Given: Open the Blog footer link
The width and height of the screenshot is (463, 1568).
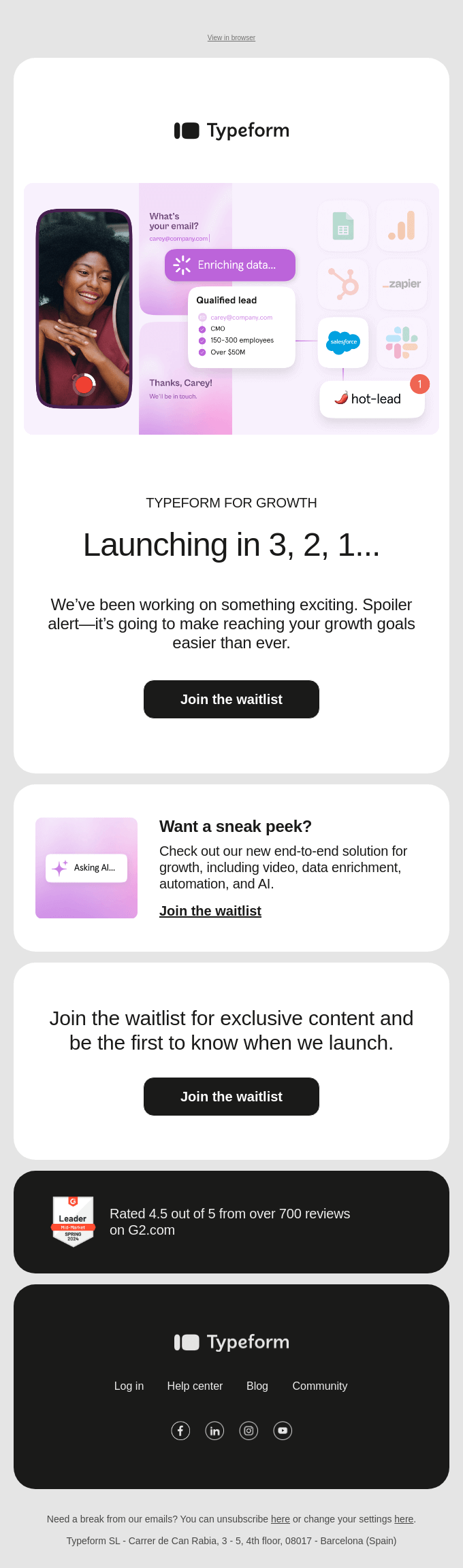Looking at the screenshot, I should tap(257, 1386).
